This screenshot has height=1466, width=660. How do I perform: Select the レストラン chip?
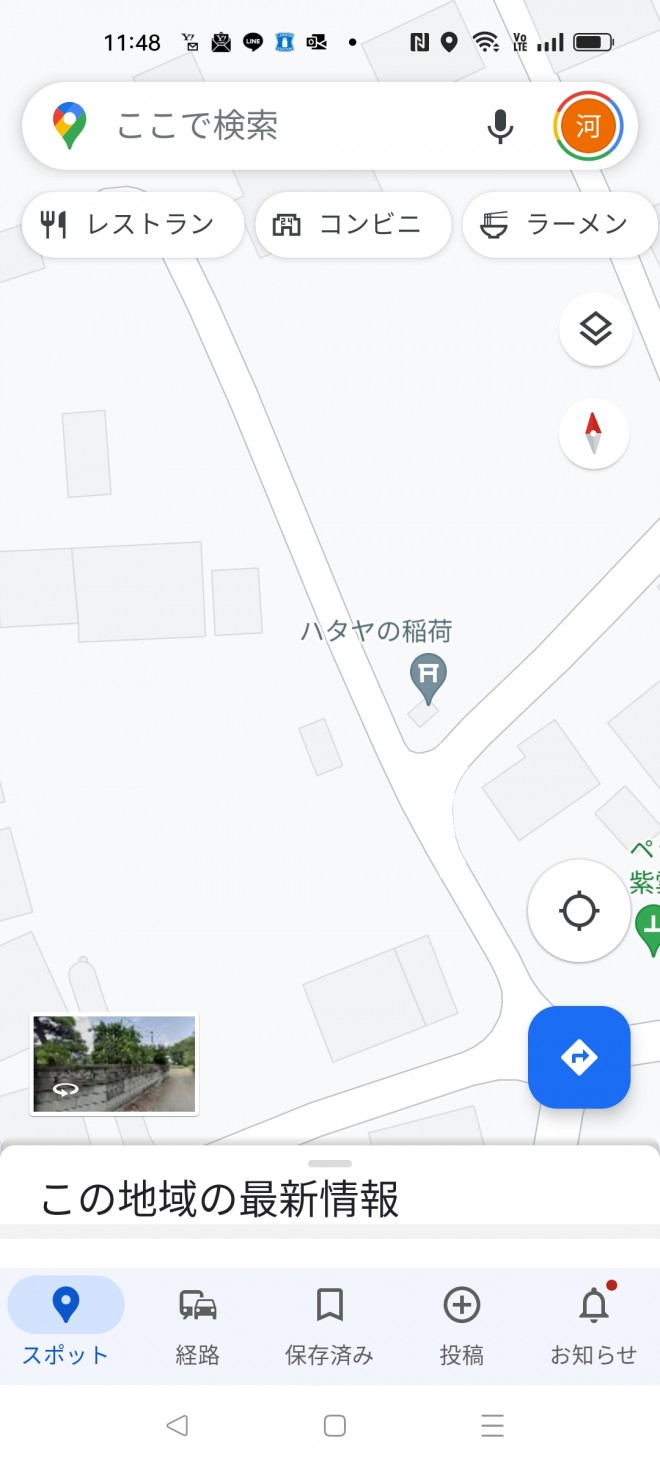(133, 225)
